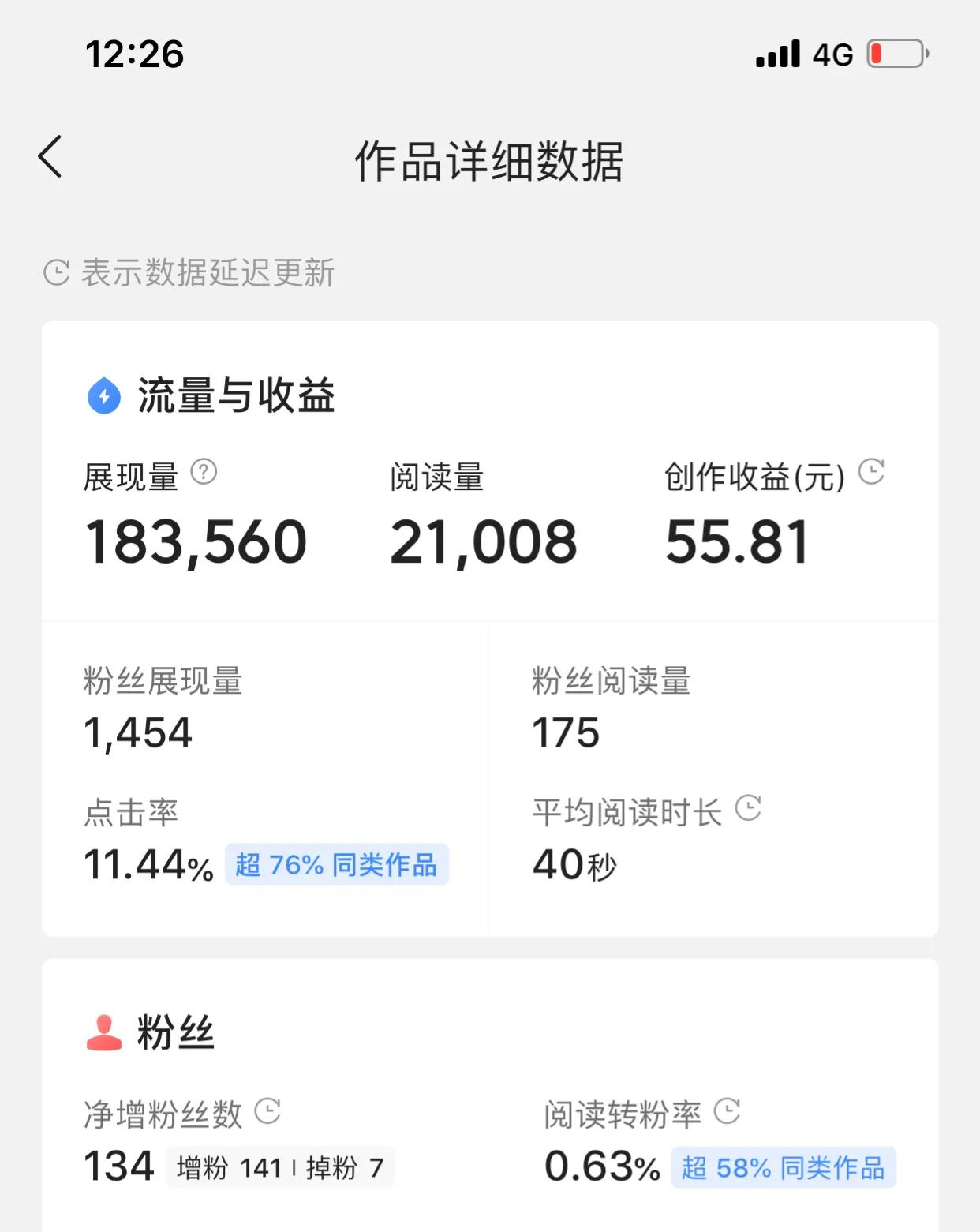Viewport: 980px width, 1232px height.
Task: Expand details on 创作收益(元) value
Action: (737, 539)
